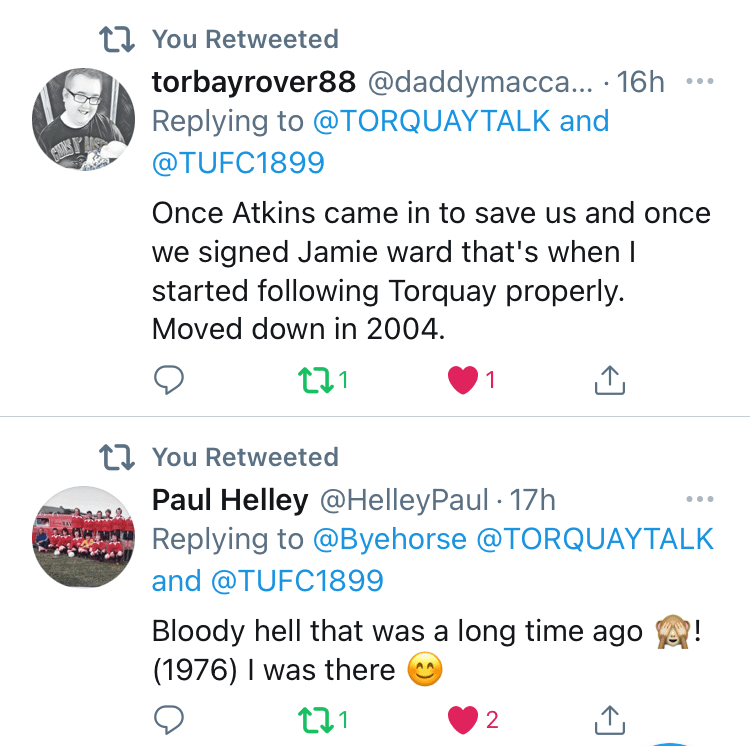This screenshot has width=750, height=746.
Task: Share Paul Helley's tweet
Action: 610,719
